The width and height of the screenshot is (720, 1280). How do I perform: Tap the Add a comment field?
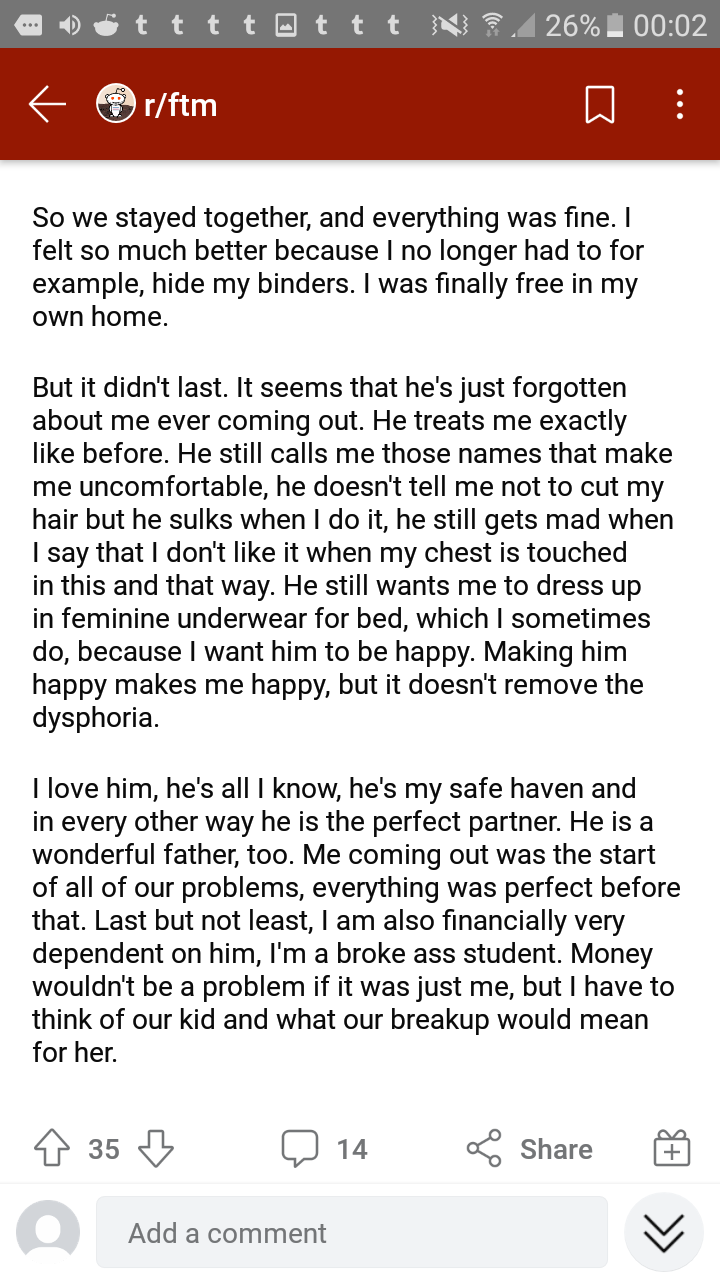point(352,1233)
